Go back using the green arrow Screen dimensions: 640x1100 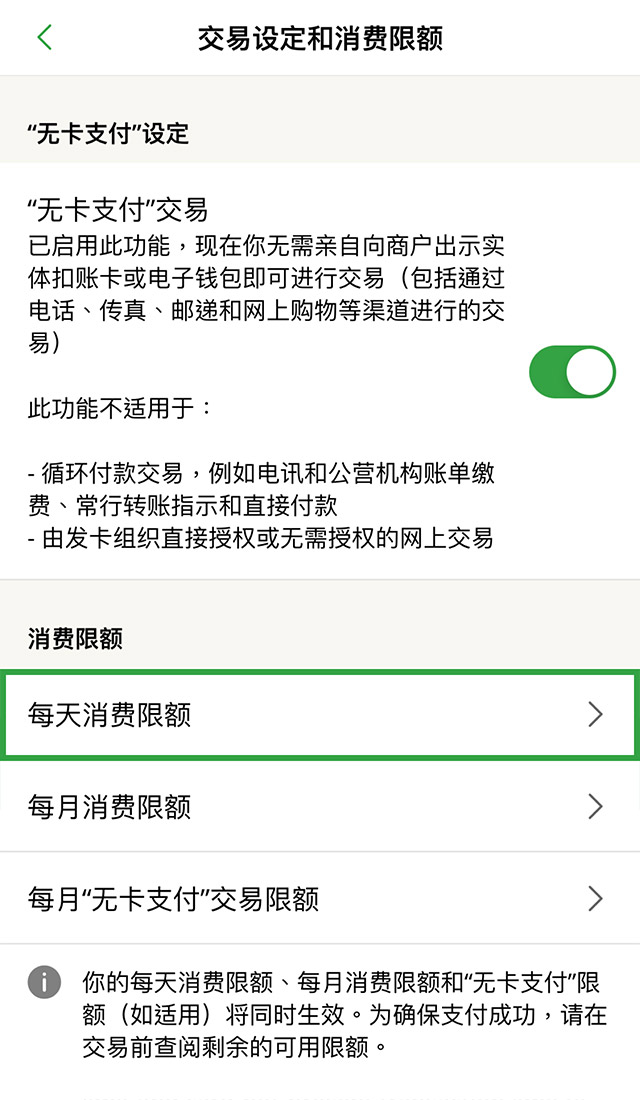(x=44, y=38)
